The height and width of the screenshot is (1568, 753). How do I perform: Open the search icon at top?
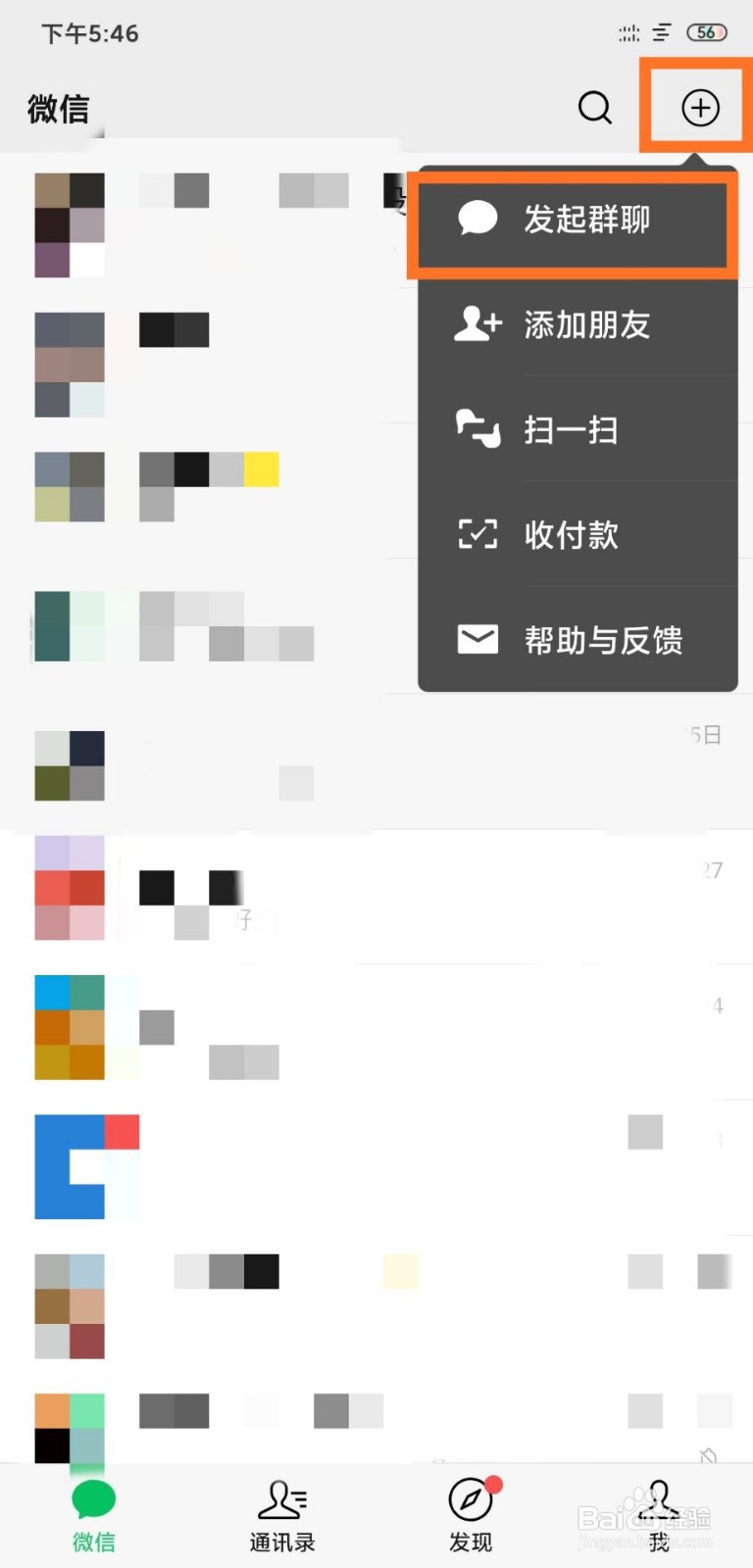[x=595, y=108]
